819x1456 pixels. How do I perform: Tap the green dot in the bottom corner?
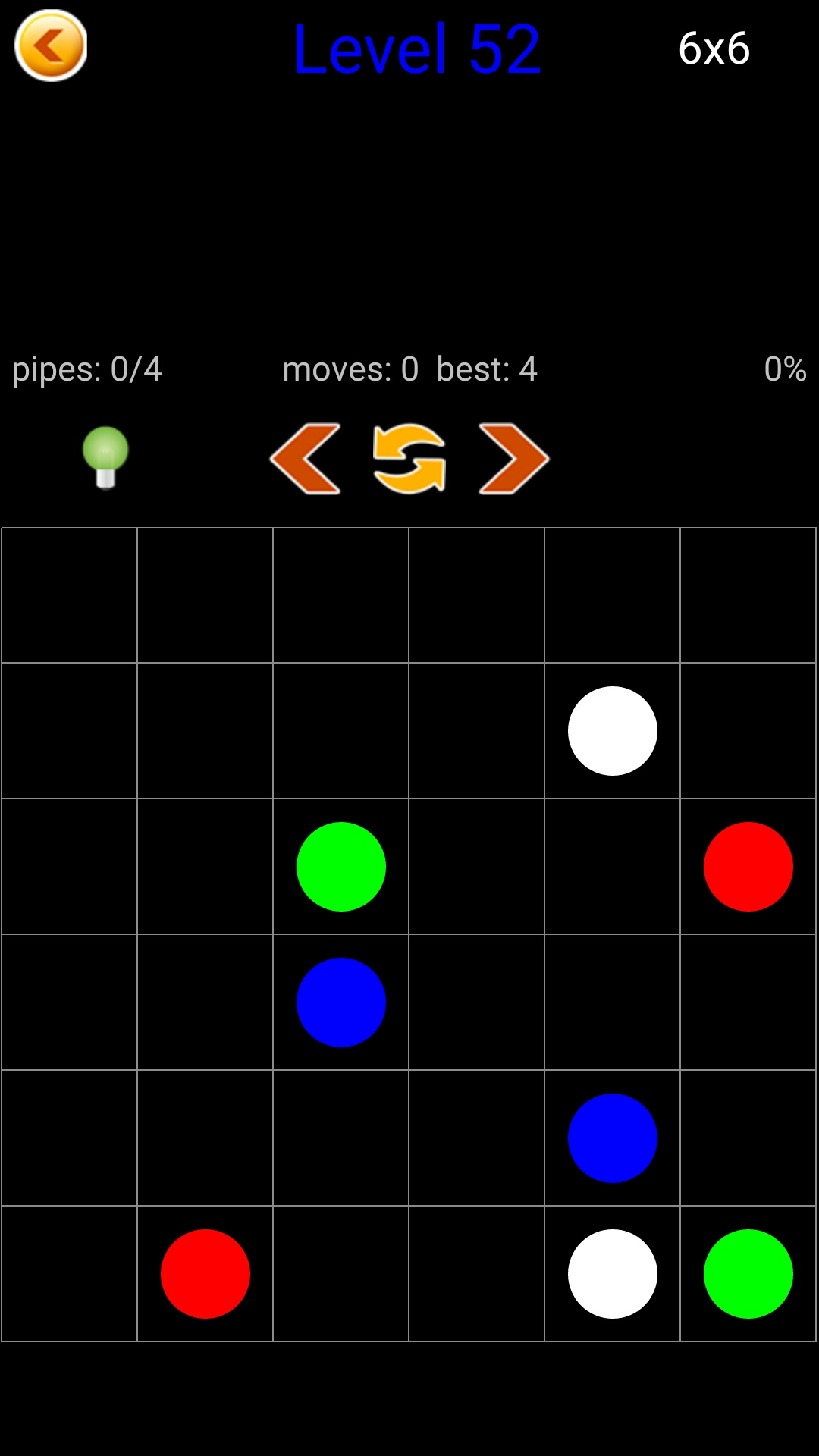click(x=748, y=1273)
